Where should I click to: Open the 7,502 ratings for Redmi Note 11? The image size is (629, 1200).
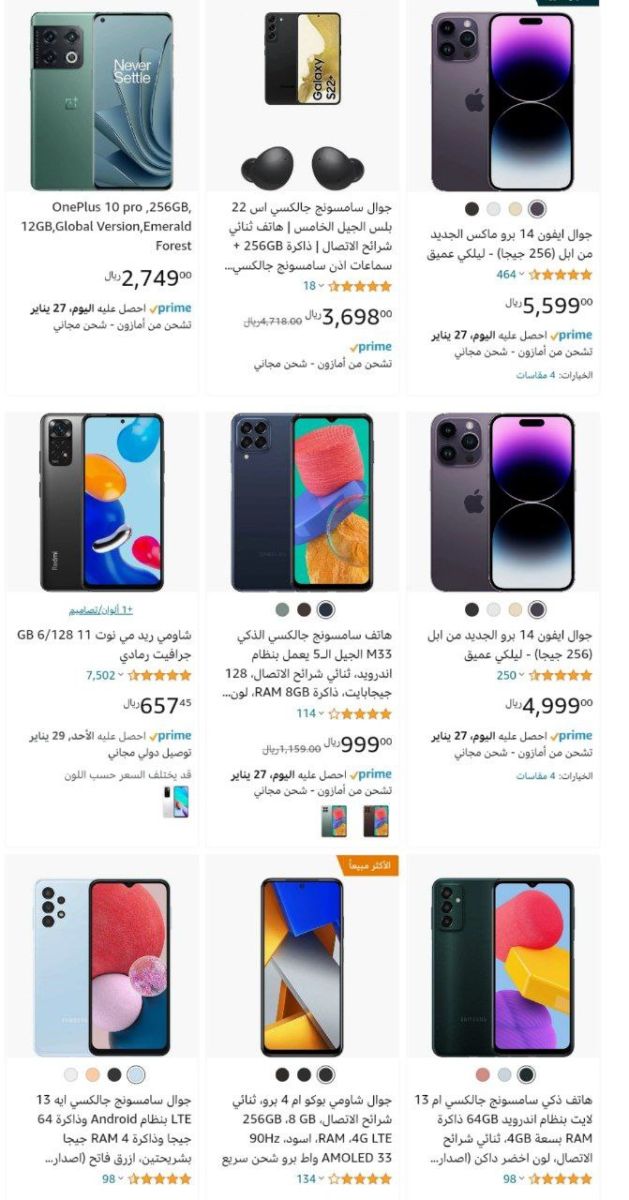point(102,675)
